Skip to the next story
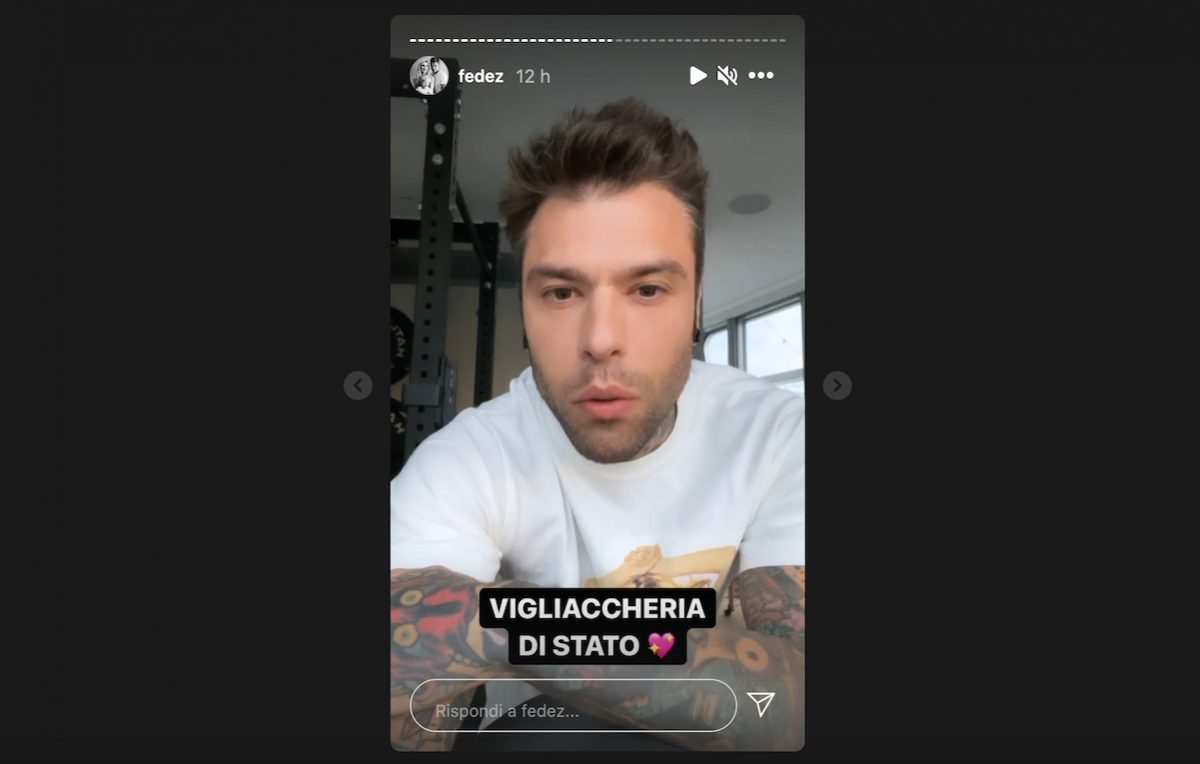The height and width of the screenshot is (764, 1200). coord(837,386)
